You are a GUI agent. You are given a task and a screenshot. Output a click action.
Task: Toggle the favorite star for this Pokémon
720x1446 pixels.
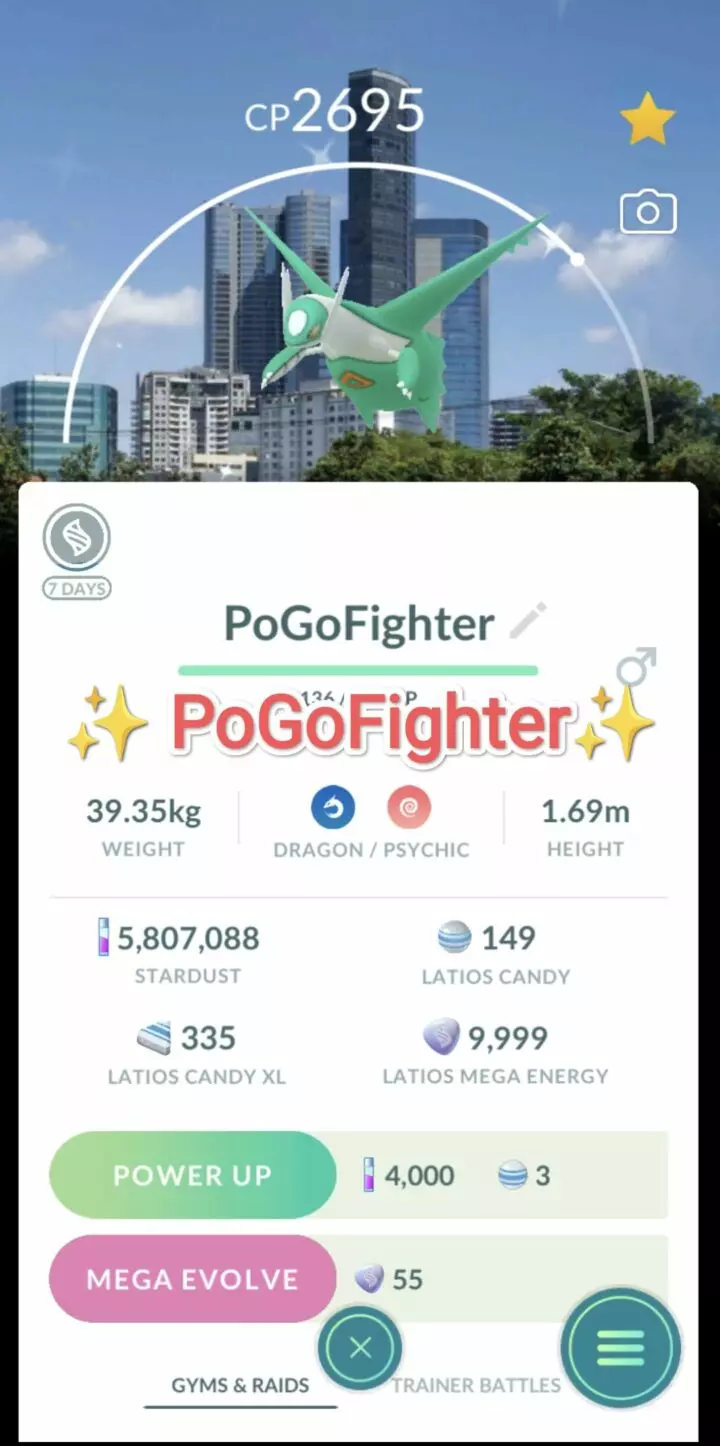pos(648,116)
